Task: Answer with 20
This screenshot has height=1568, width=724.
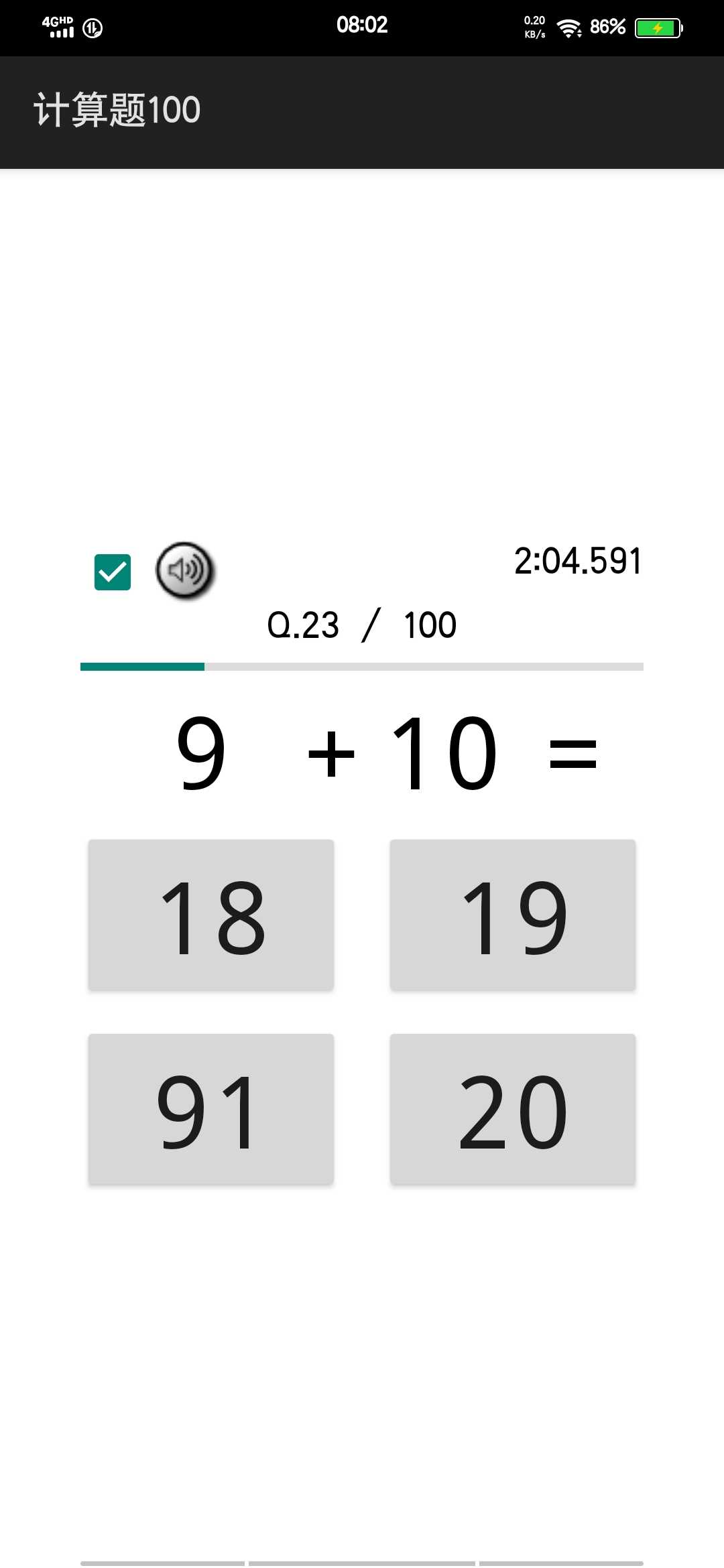Action: 513,1109
